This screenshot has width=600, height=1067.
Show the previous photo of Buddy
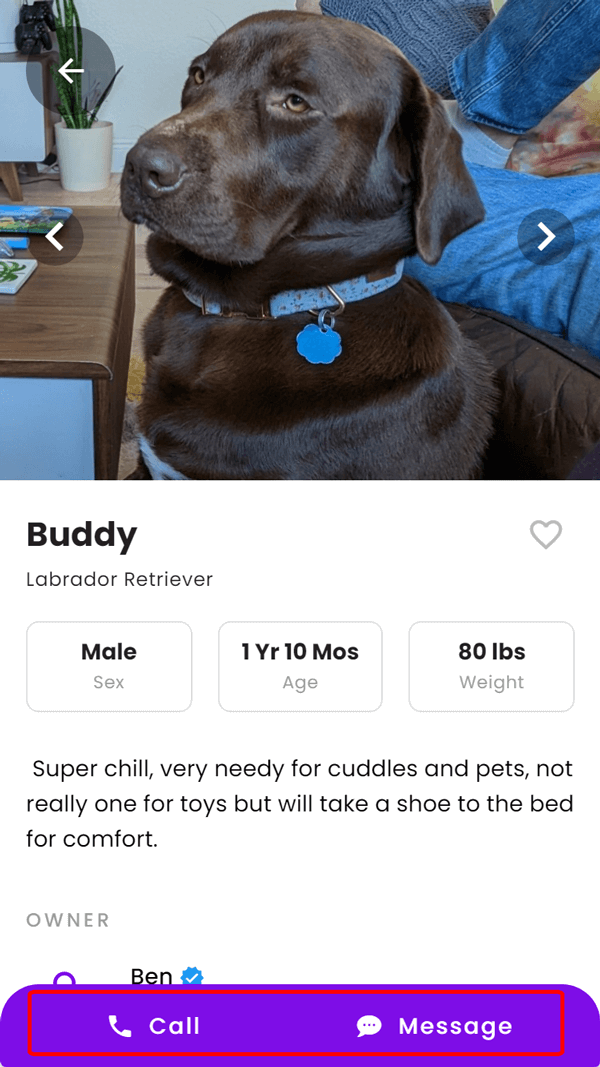pos(54,237)
